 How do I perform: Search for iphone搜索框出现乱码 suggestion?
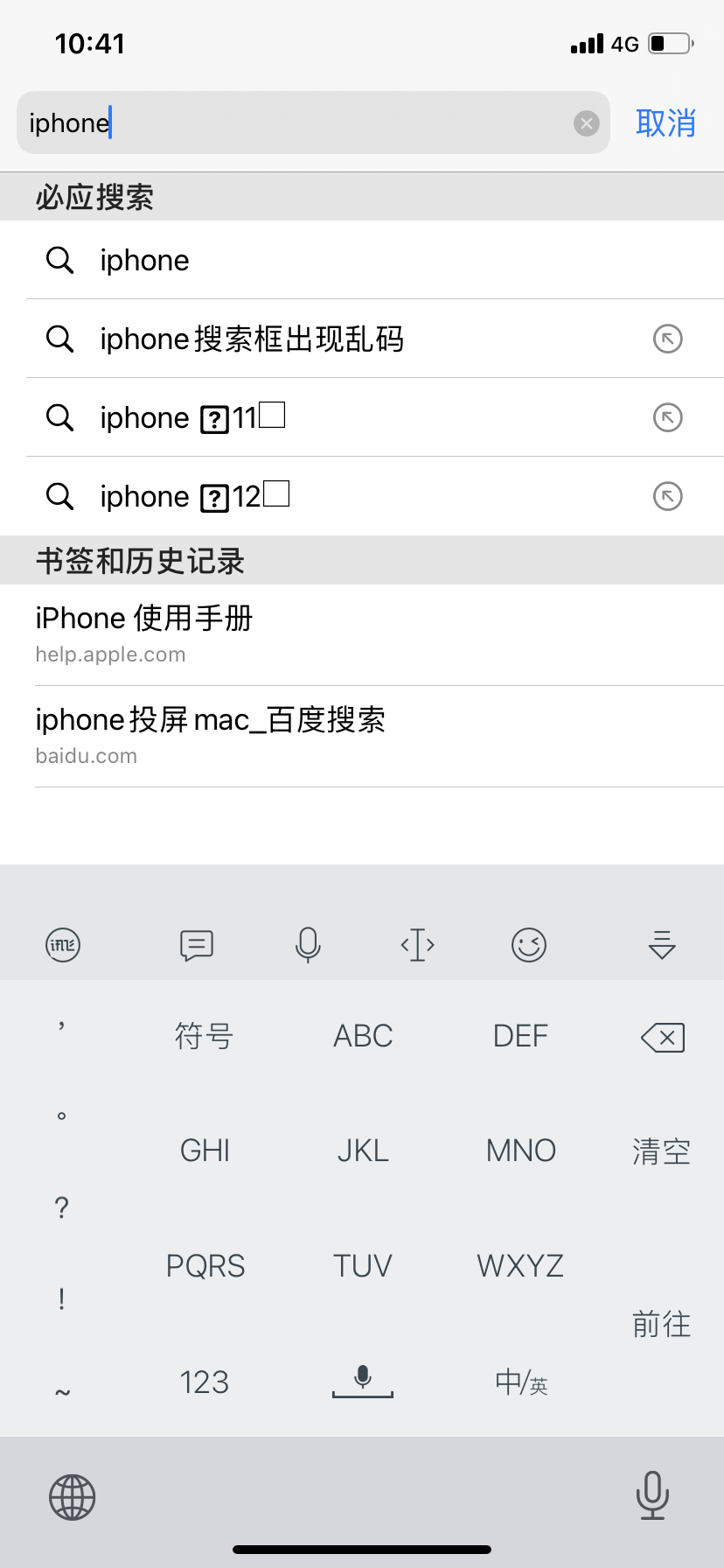coord(252,339)
